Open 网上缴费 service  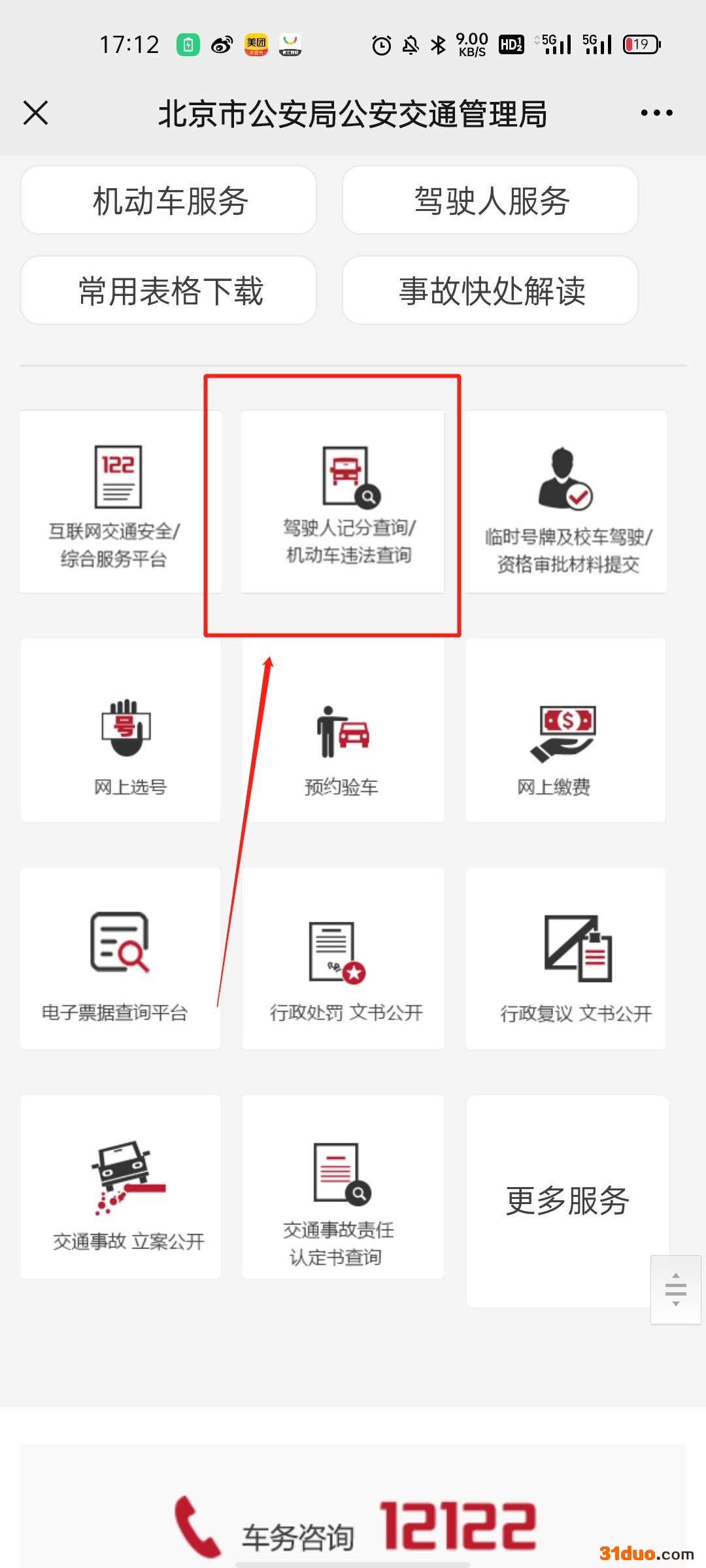(x=565, y=730)
